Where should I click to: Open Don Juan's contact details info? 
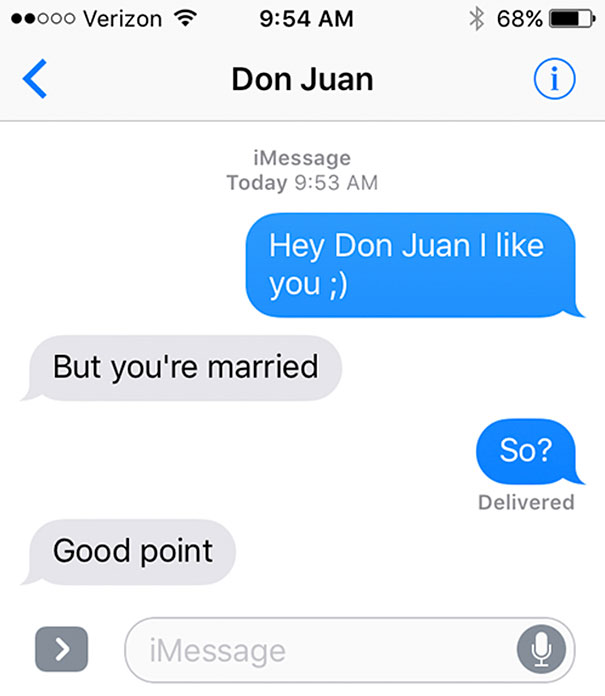tap(555, 80)
